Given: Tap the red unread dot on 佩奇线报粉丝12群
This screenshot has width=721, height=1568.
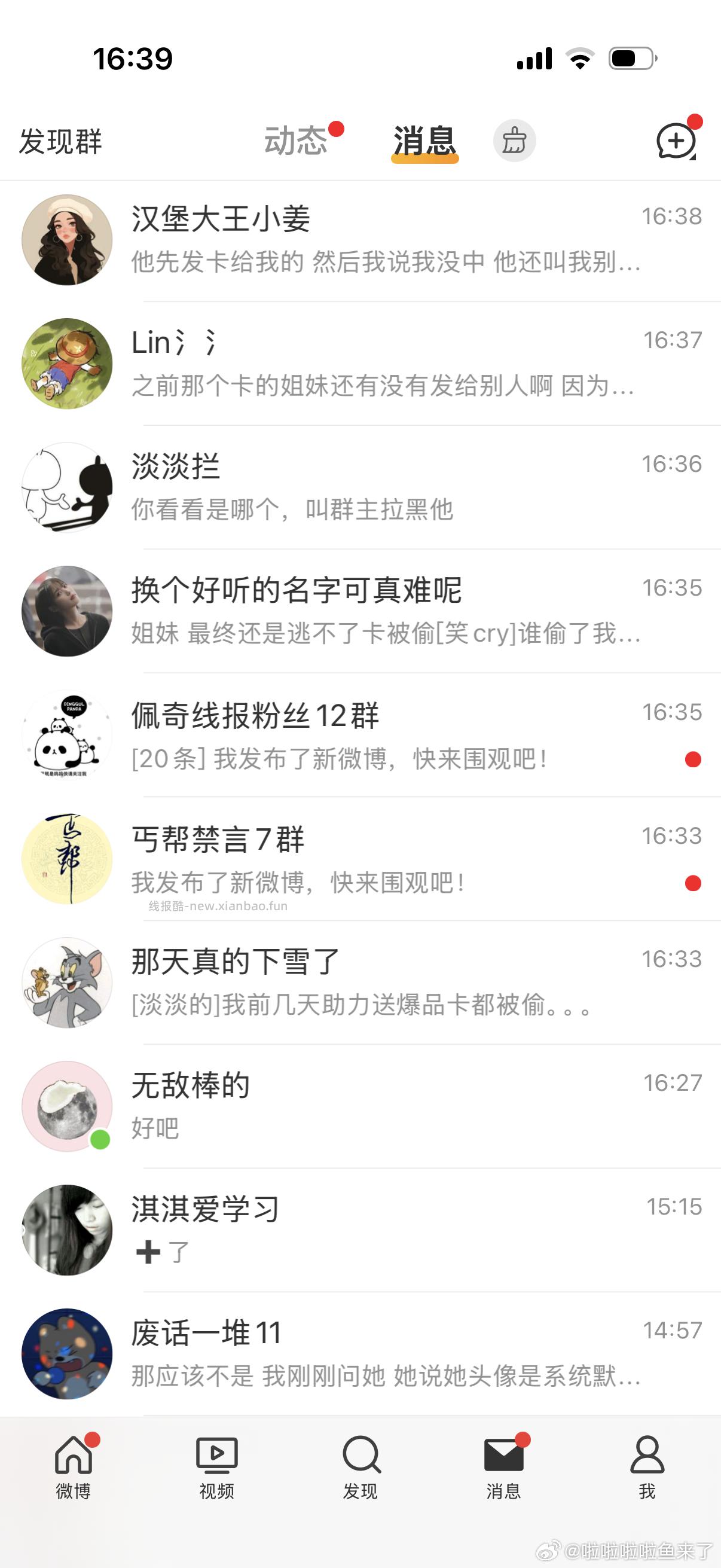Looking at the screenshot, I should [x=693, y=759].
